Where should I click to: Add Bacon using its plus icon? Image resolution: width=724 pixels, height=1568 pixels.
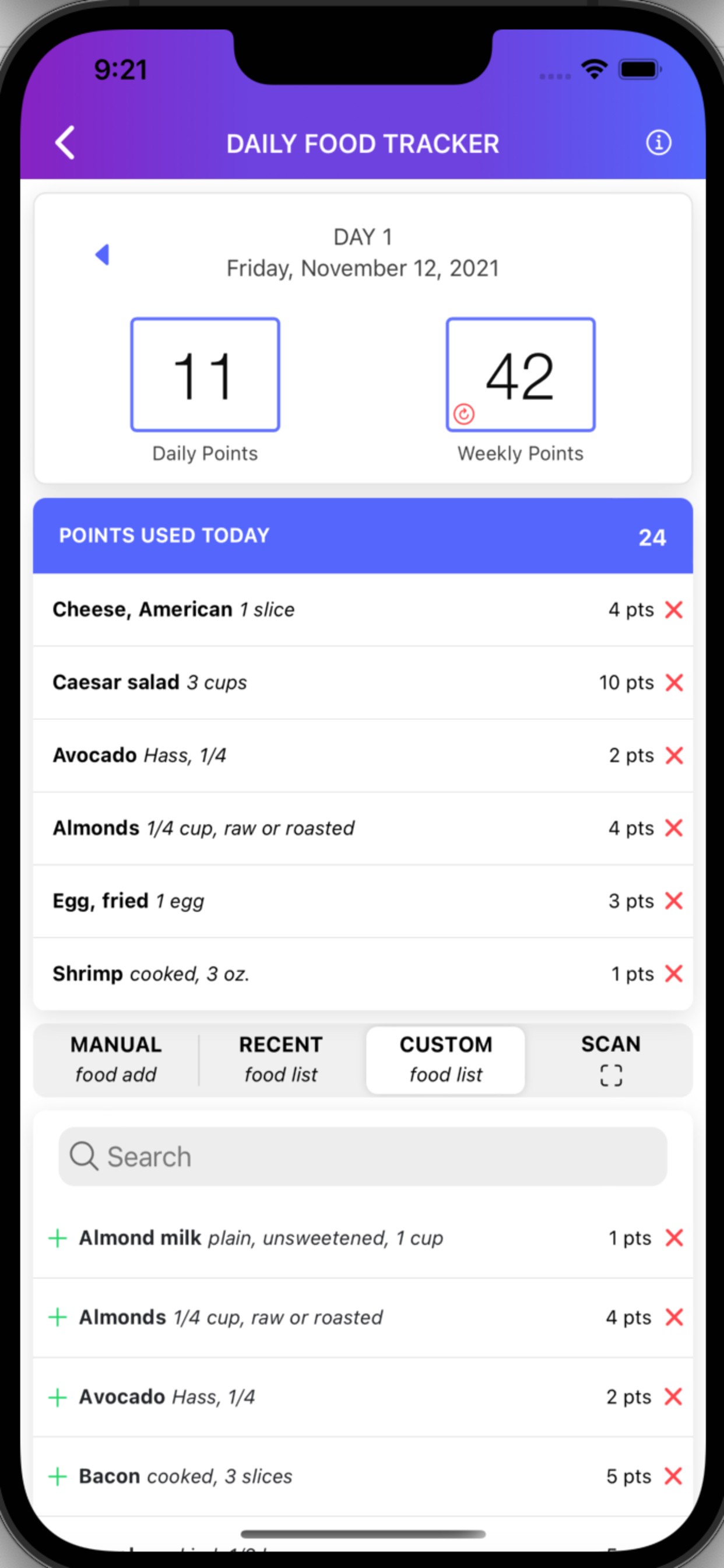pos(57,1476)
